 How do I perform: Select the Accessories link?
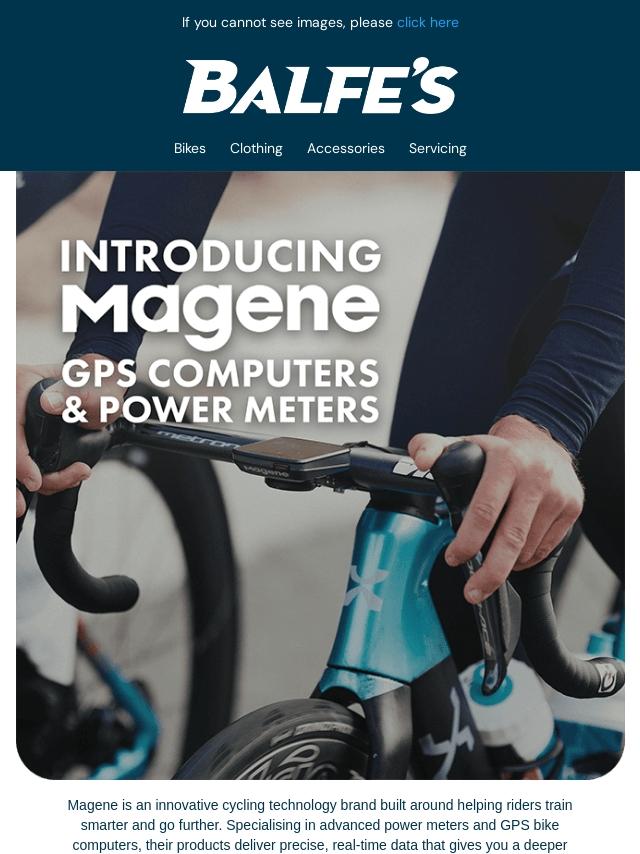click(x=346, y=148)
